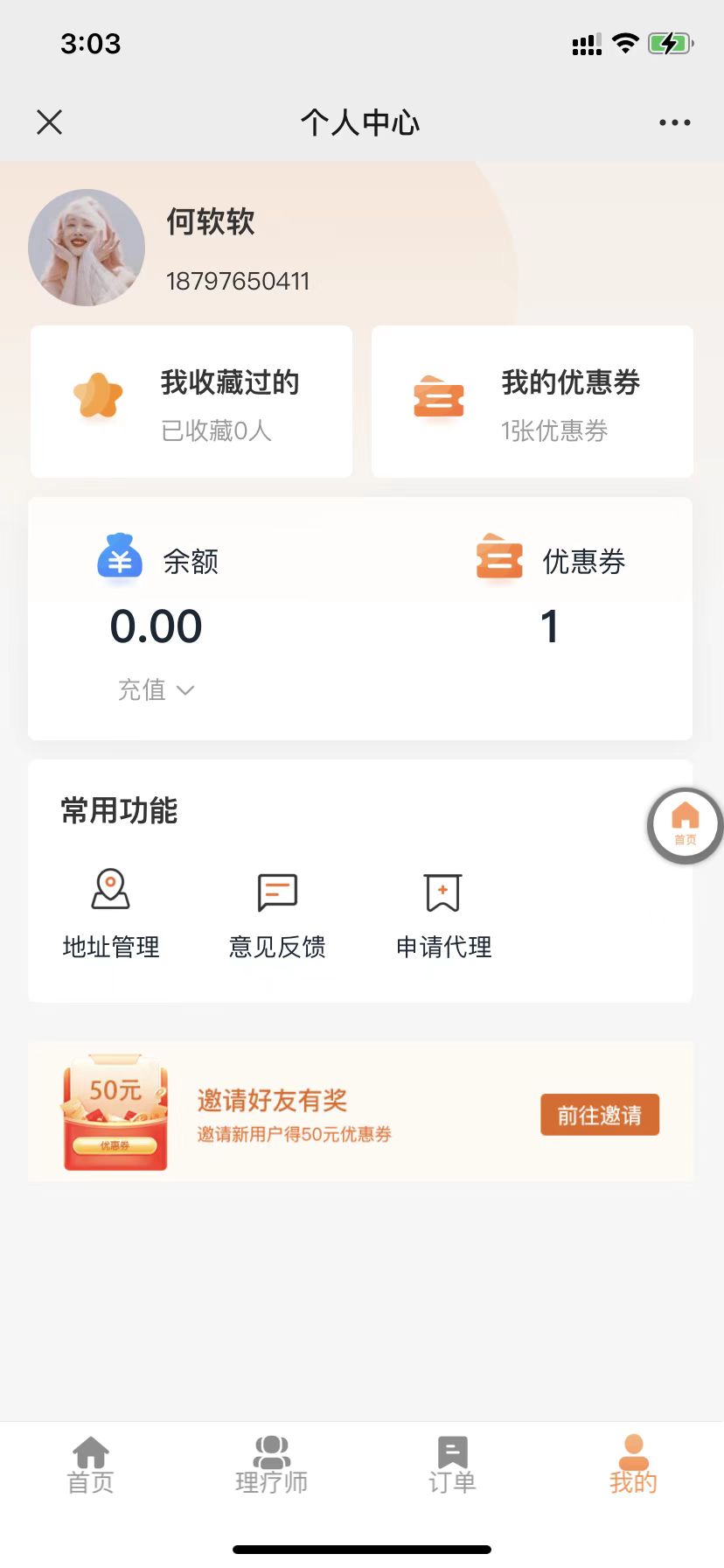
Task: Open 申请代理 via the bookmark icon
Action: tap(442, 890)
